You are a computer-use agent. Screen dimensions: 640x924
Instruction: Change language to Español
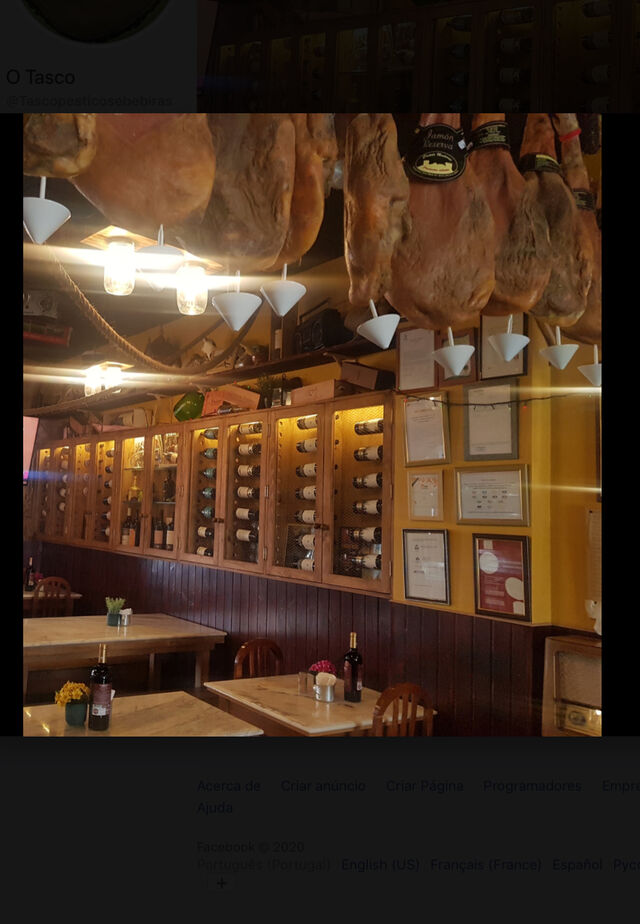(x=577, y=864)
